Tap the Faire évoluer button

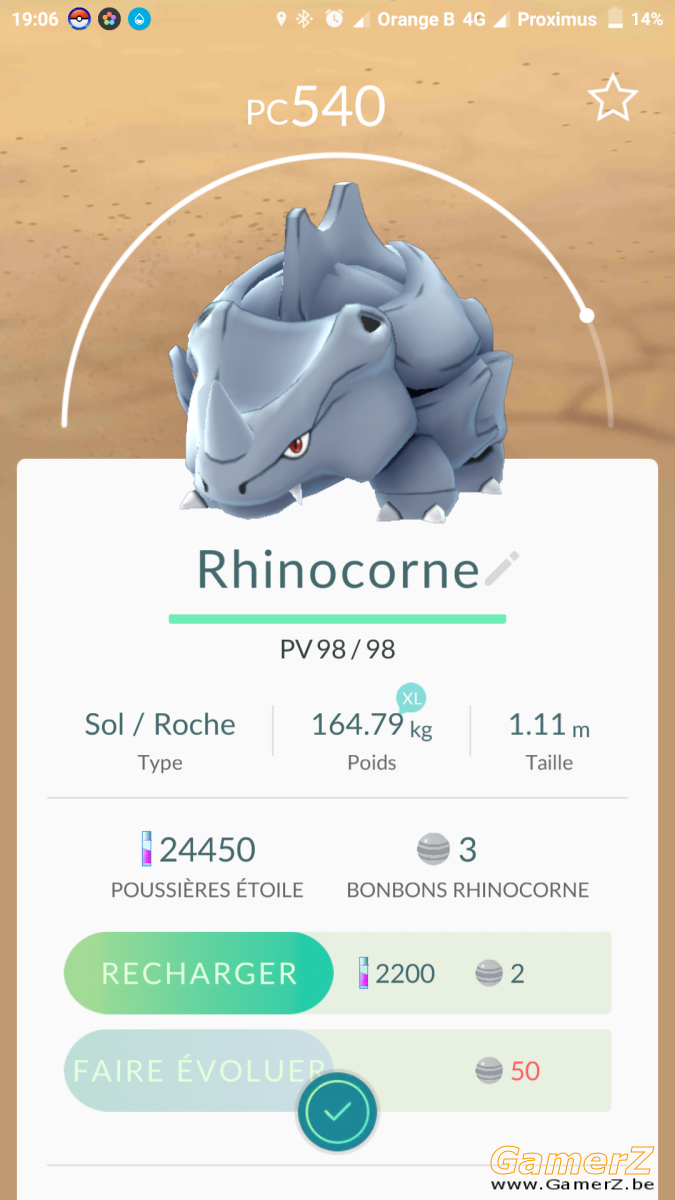[x=199, y=1071]
